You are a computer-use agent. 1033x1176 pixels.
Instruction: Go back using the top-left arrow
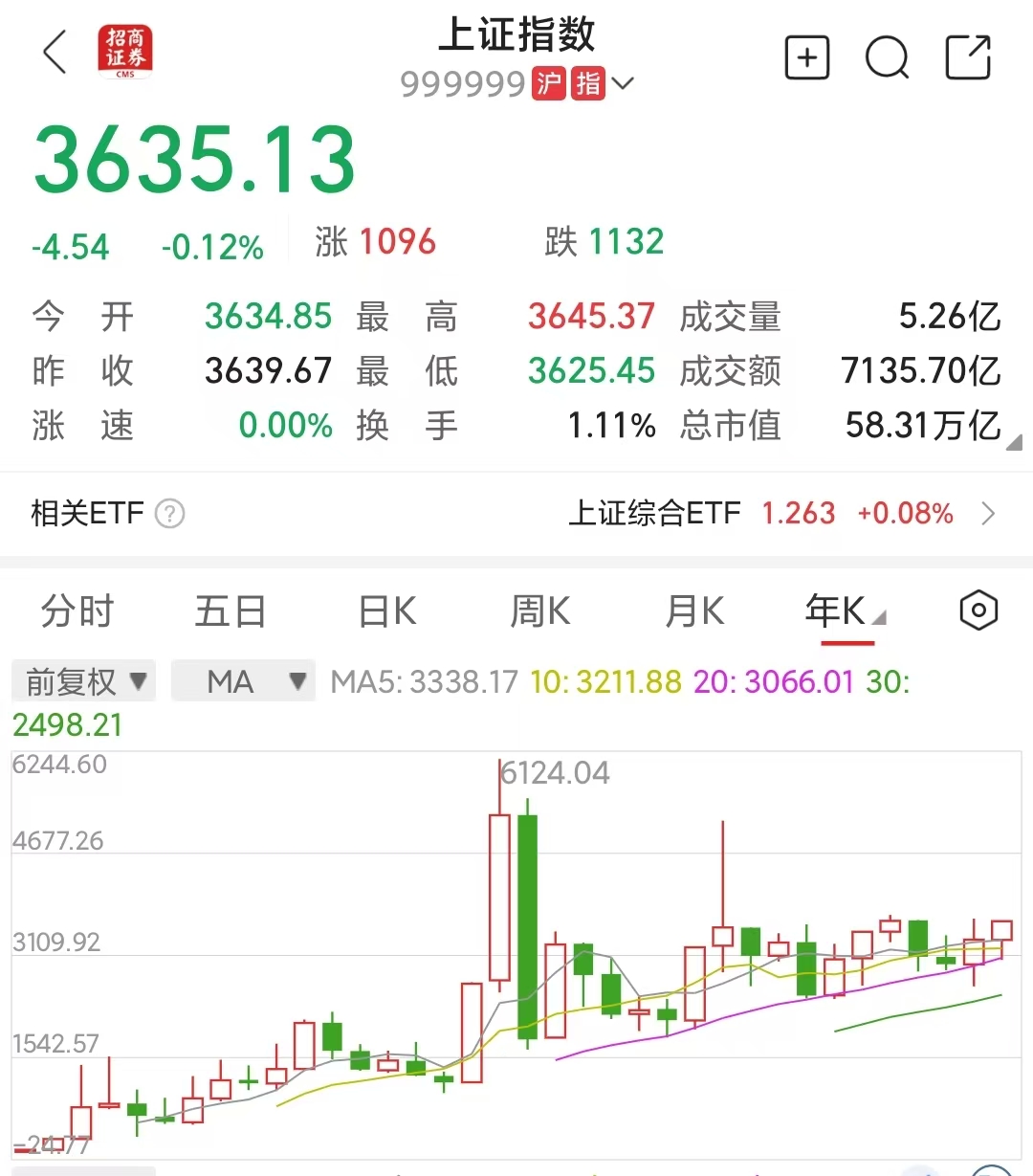55,52
